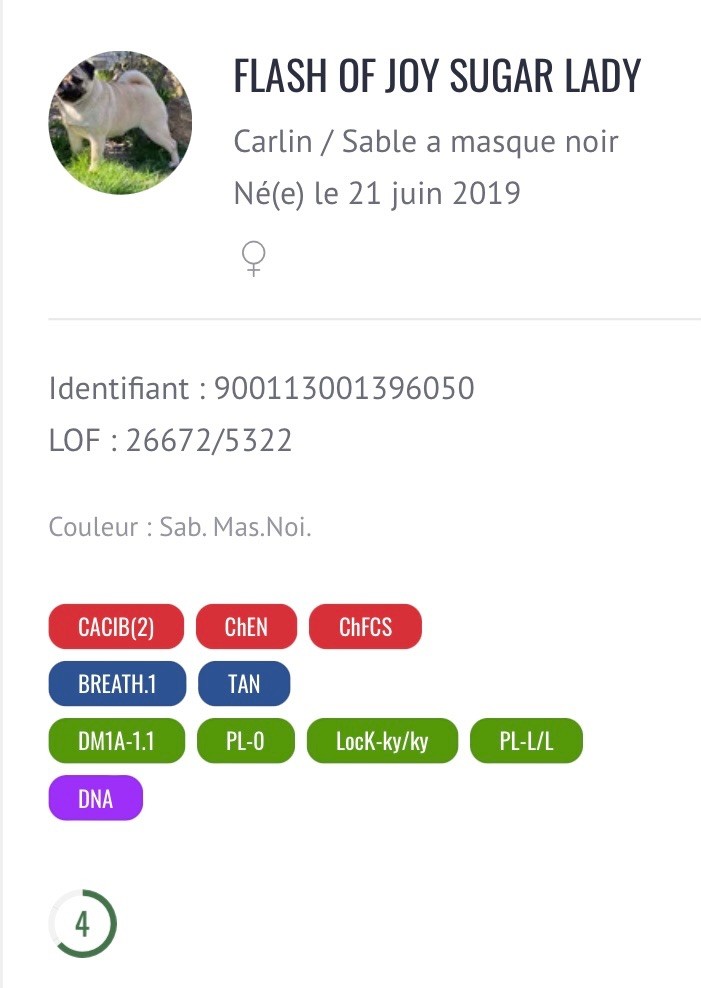701x988 pixels.
Task: Select the ChEN title chip
Action: 246,628
